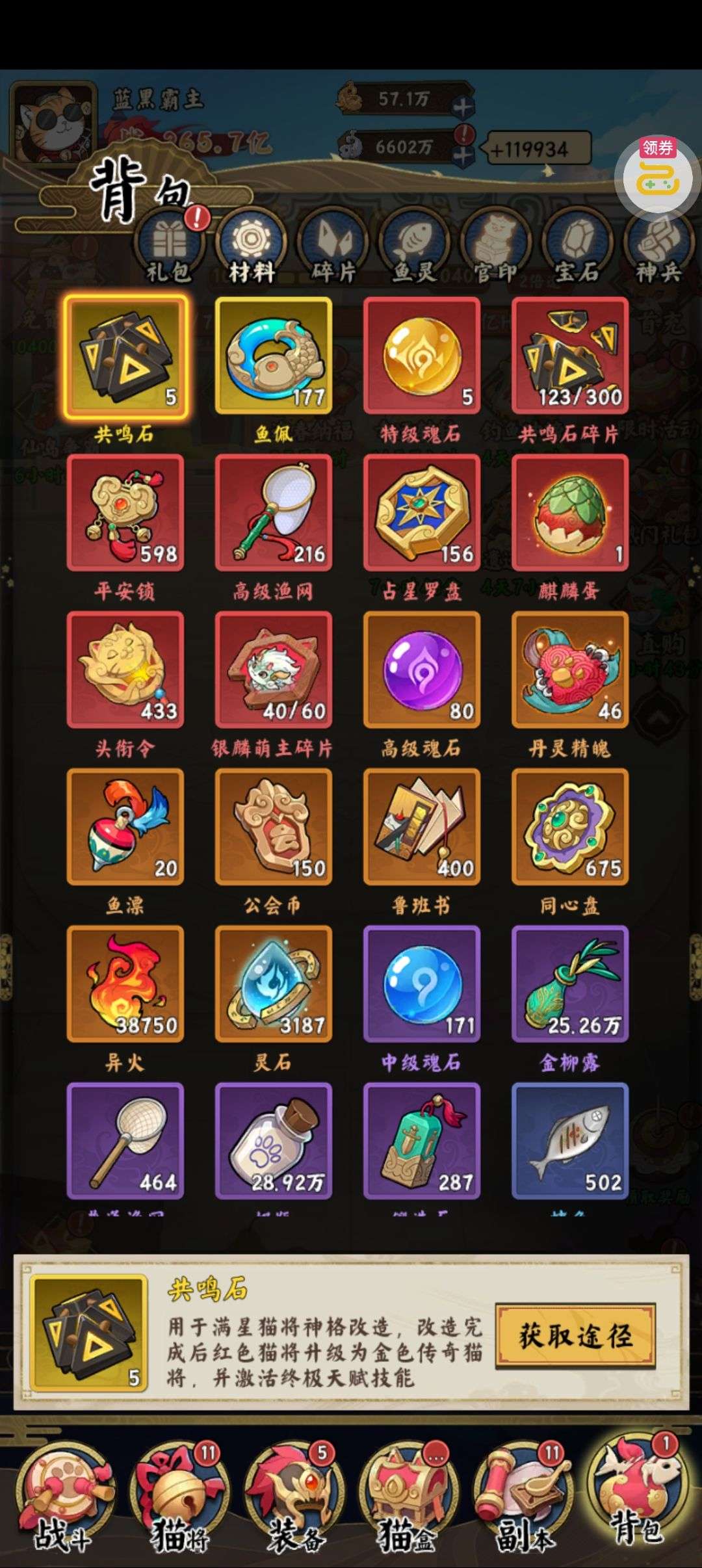Image resolution: width=702 pixels, height=1568 pixels.
Task: Tap the 领券 coupon floating icon
Action: (656, 173)
